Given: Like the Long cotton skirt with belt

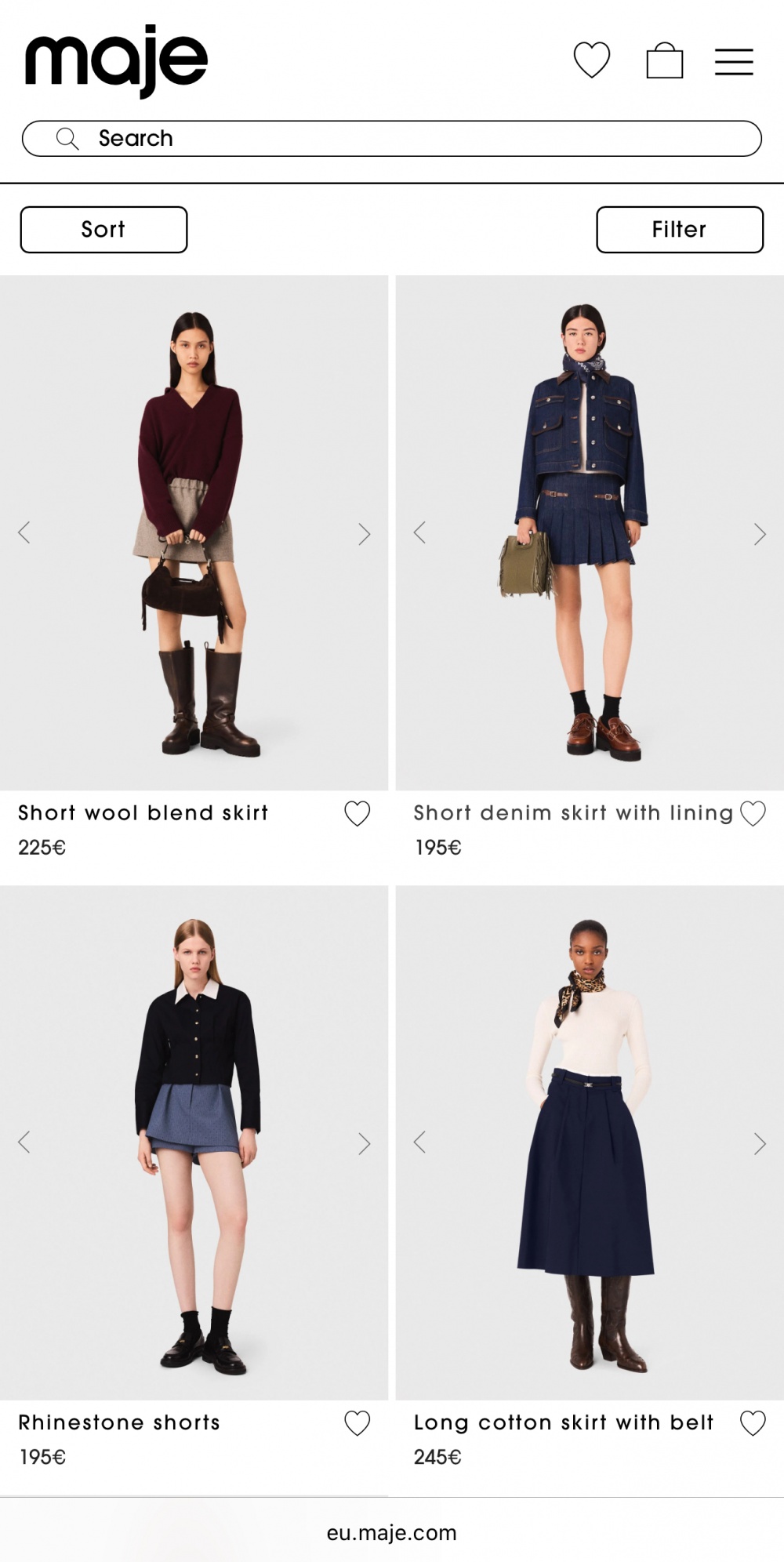Looking at the screenshot, I should [753, 1423].
